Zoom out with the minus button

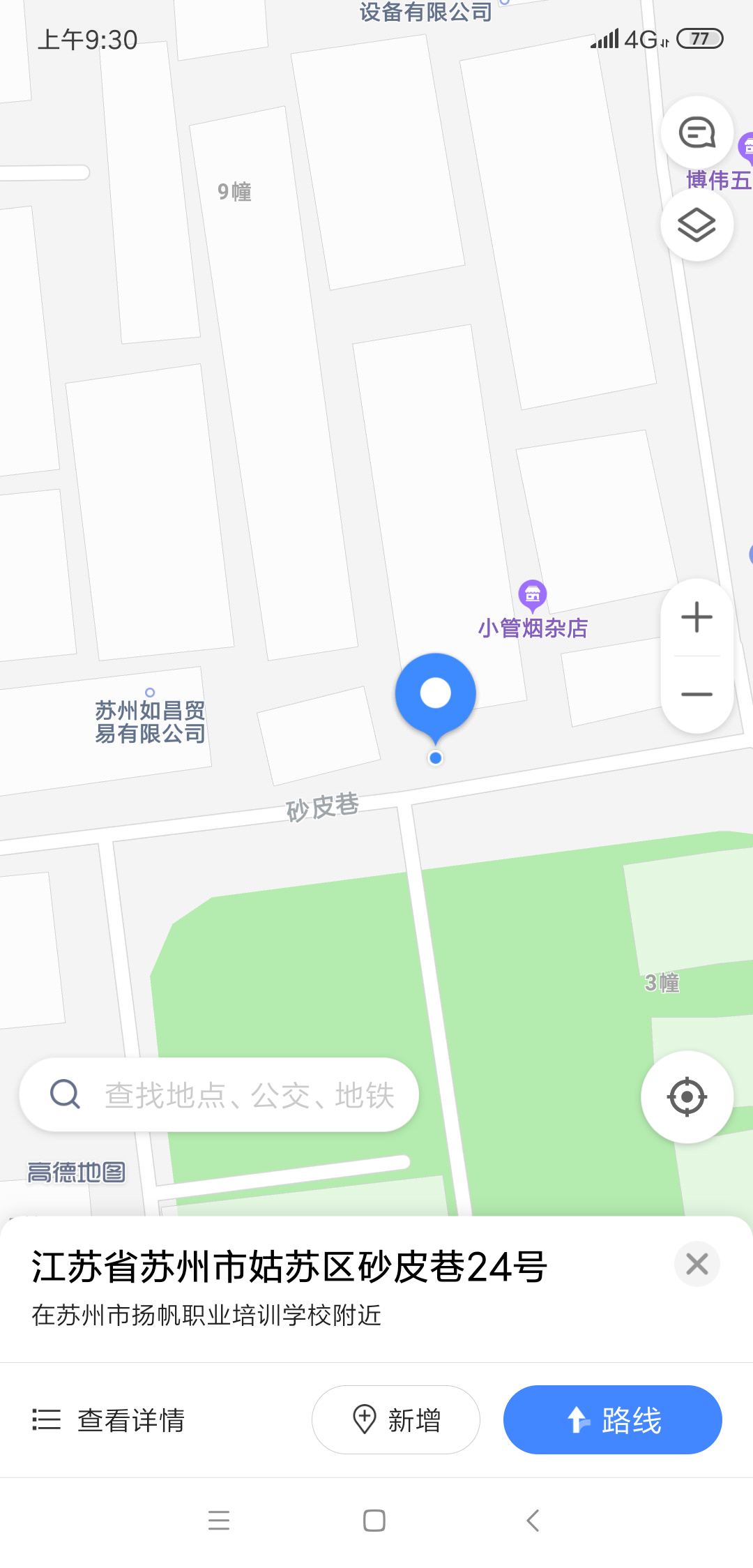pos(697,693)
